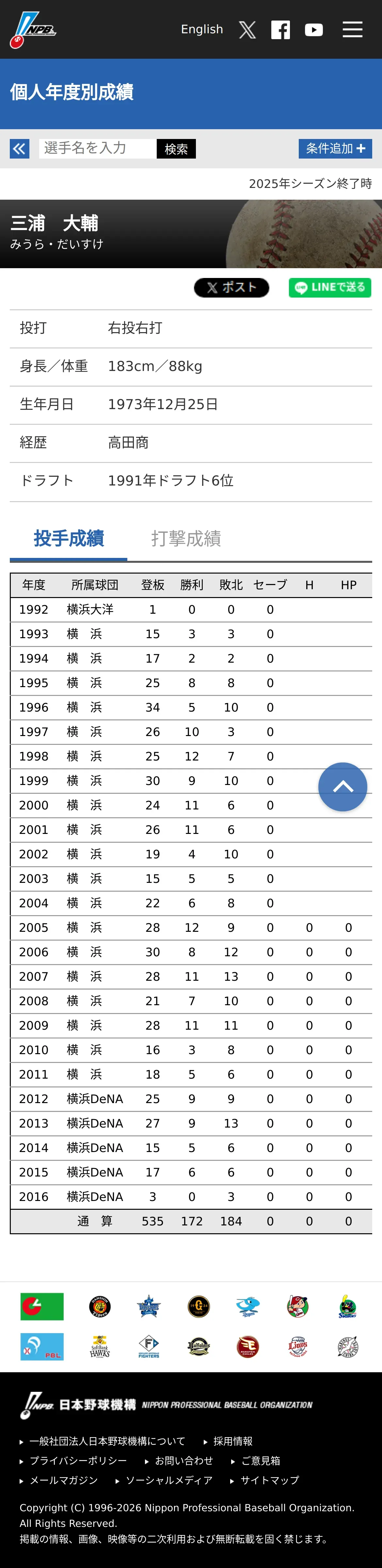Viewport: 382px width, 1568px height.
Task: Go to お問い合わせ contact page
Action: pyautogui.click(x=183, y=1460)
